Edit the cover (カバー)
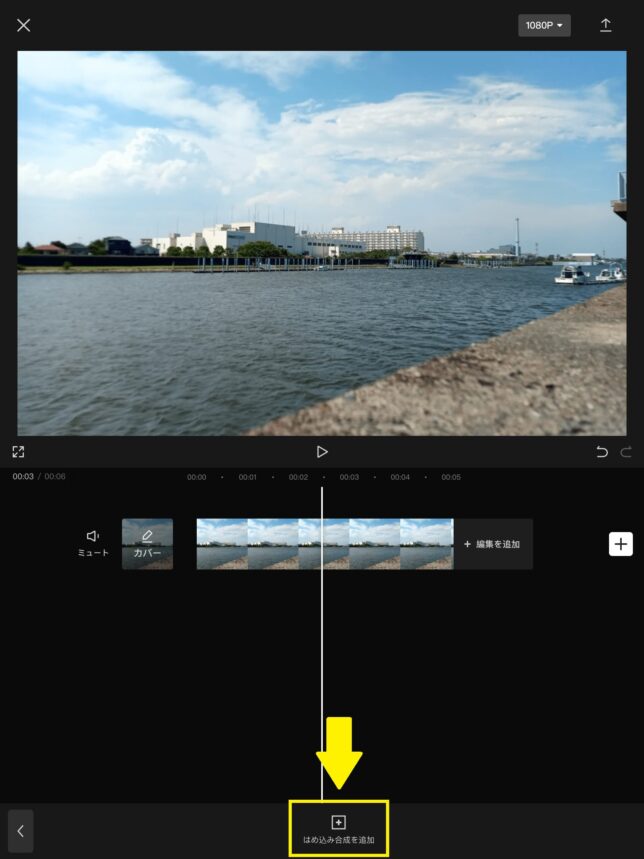The height and width of the screenshot is (859, 644). [147, 543]
